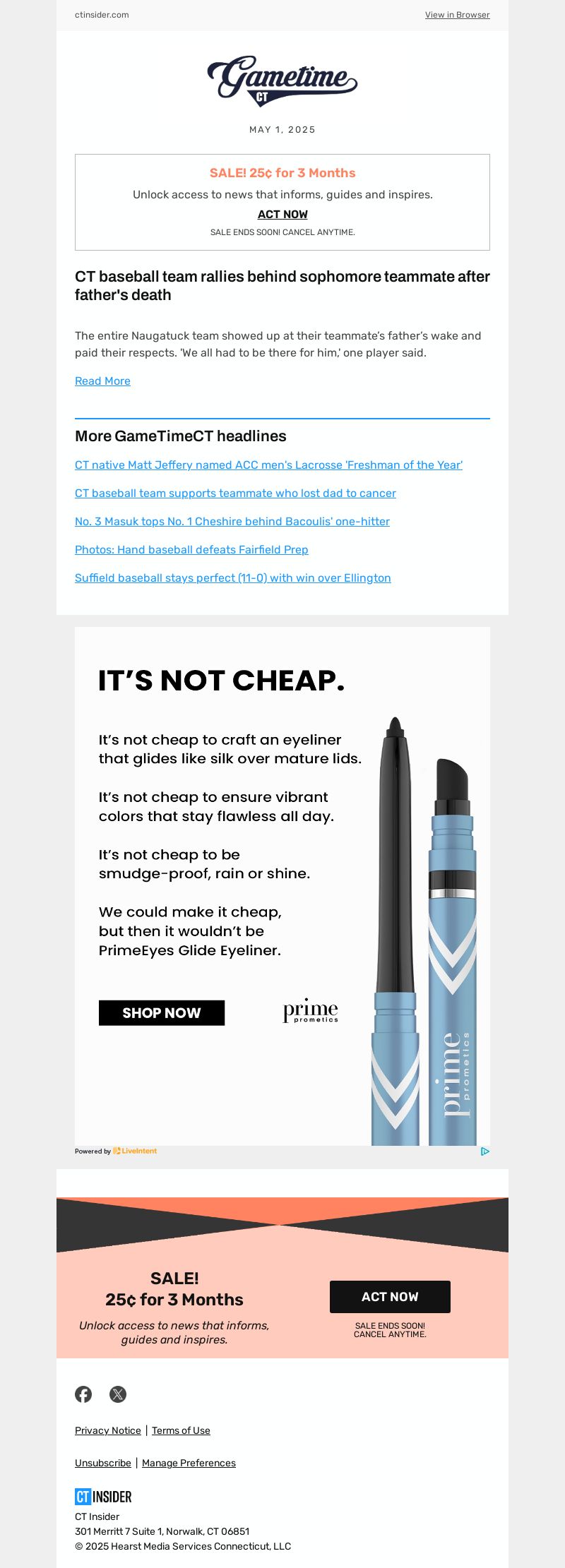
Task: Tap SHOP NOW in the eyeliner ad
Action: [x=162, y=1012]
